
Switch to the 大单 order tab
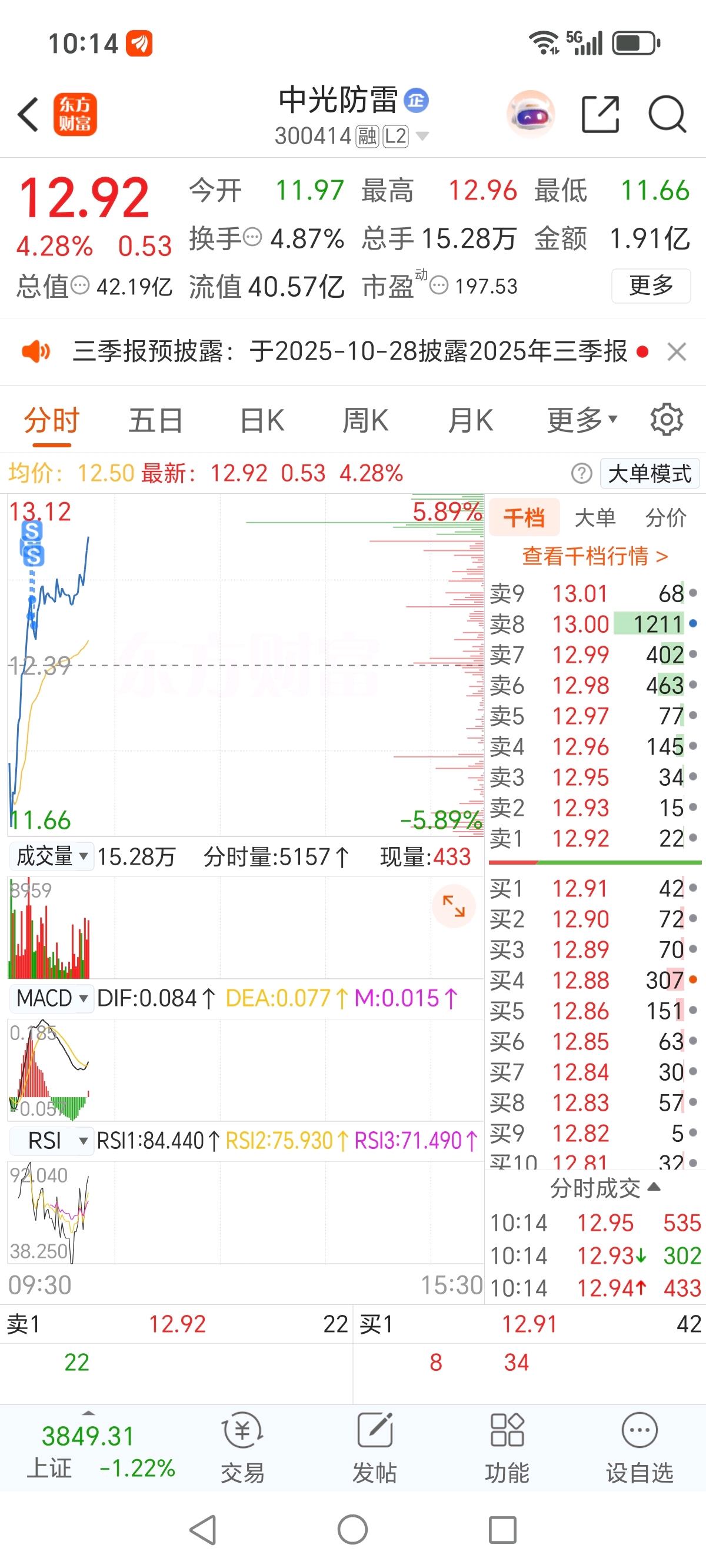pos(595,518)
